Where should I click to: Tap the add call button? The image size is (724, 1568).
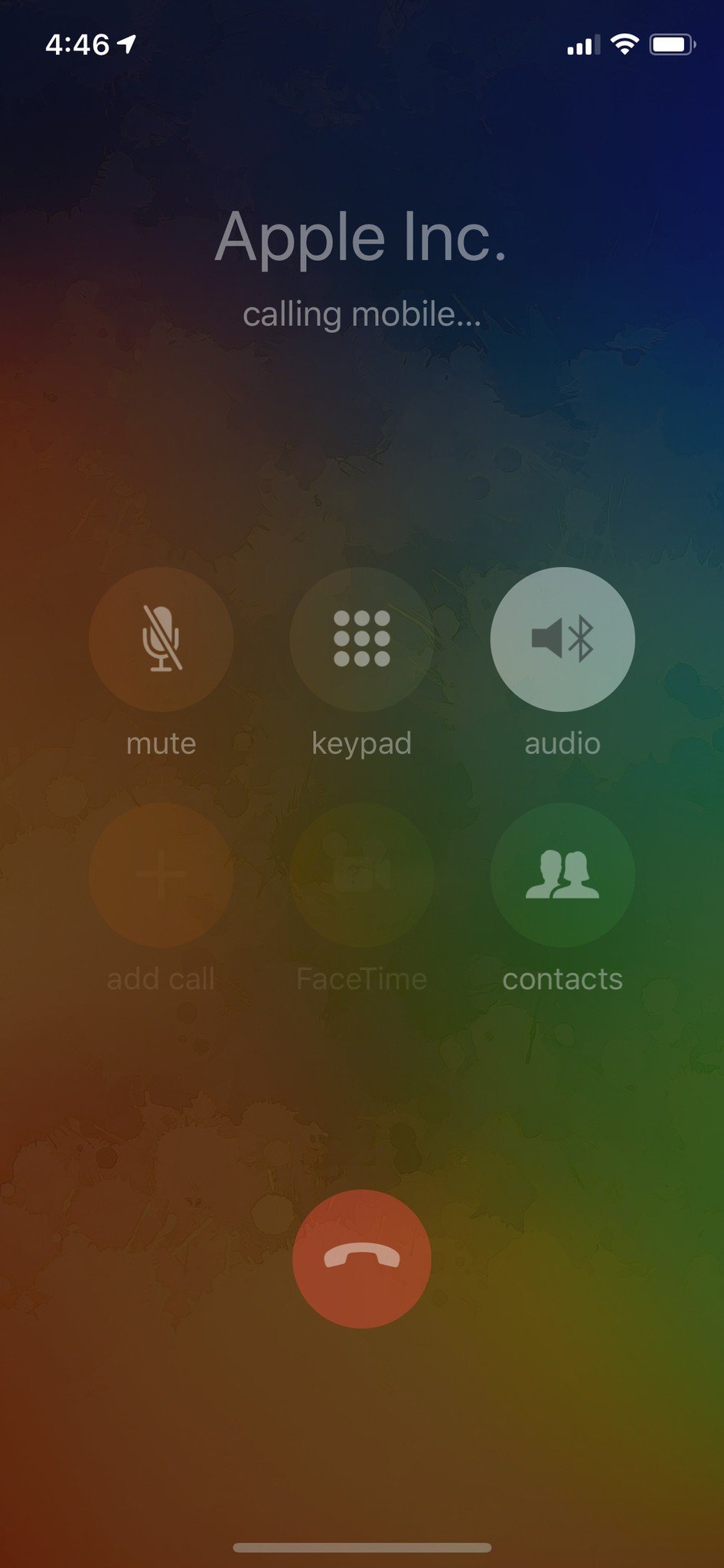(161, 875)
